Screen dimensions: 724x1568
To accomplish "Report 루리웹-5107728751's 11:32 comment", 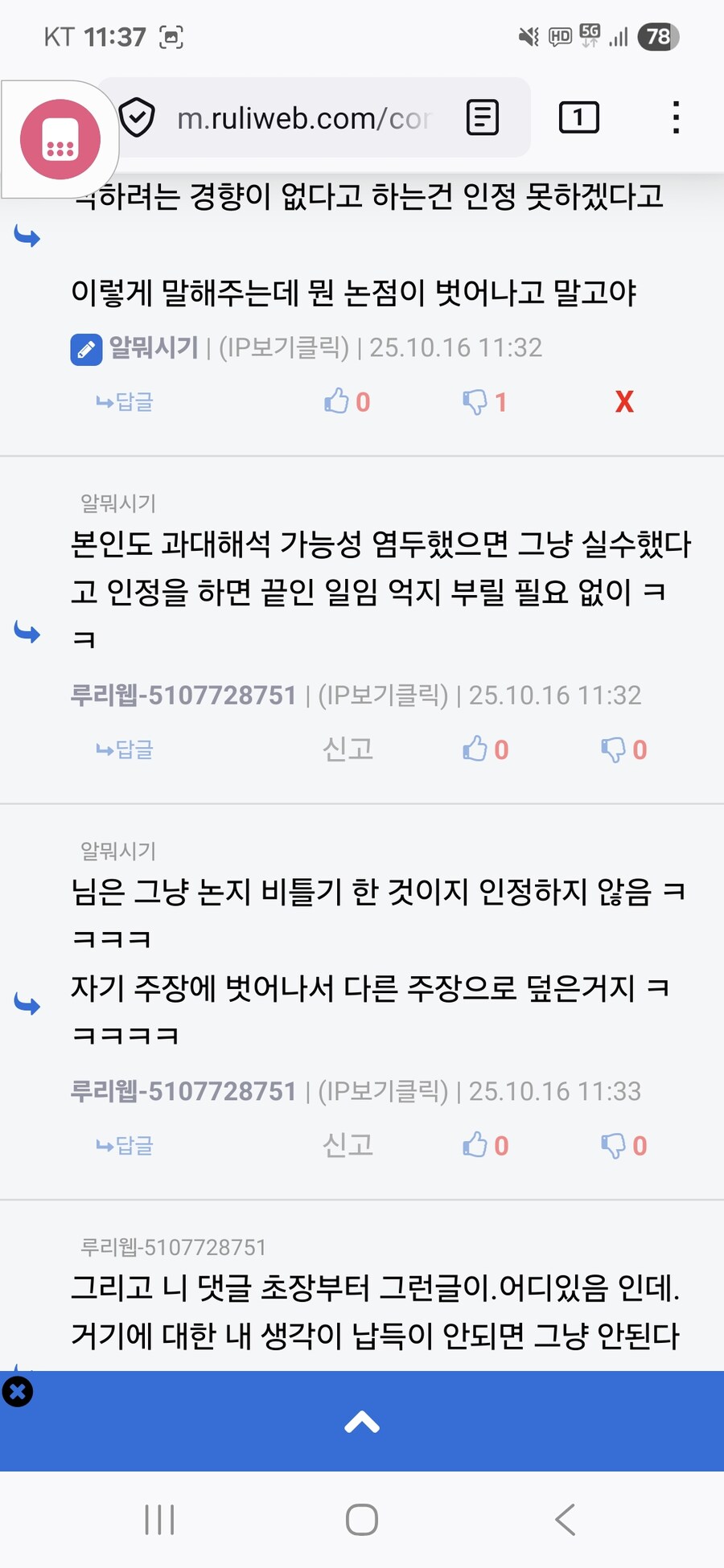I will pos(348,749).
